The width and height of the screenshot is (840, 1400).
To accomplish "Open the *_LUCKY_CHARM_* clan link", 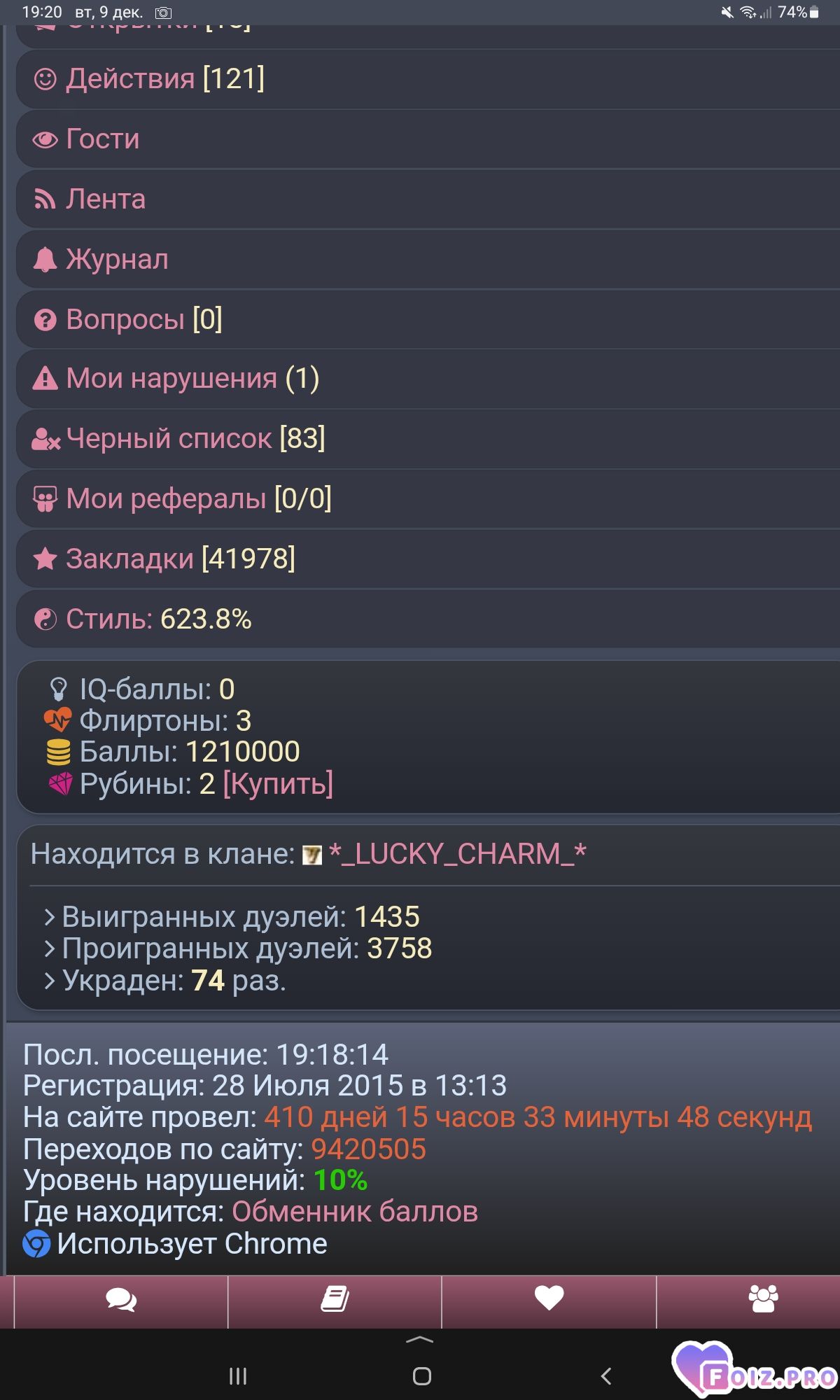I will (456, 854).
